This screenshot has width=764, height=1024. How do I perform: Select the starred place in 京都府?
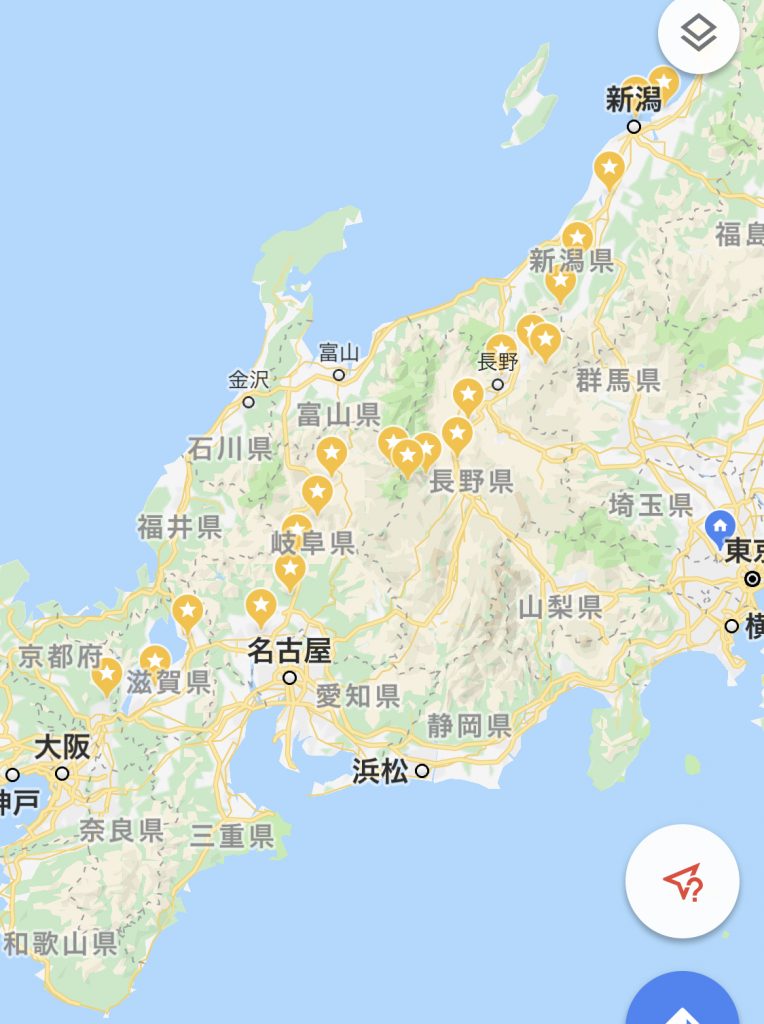coord(106,675)
